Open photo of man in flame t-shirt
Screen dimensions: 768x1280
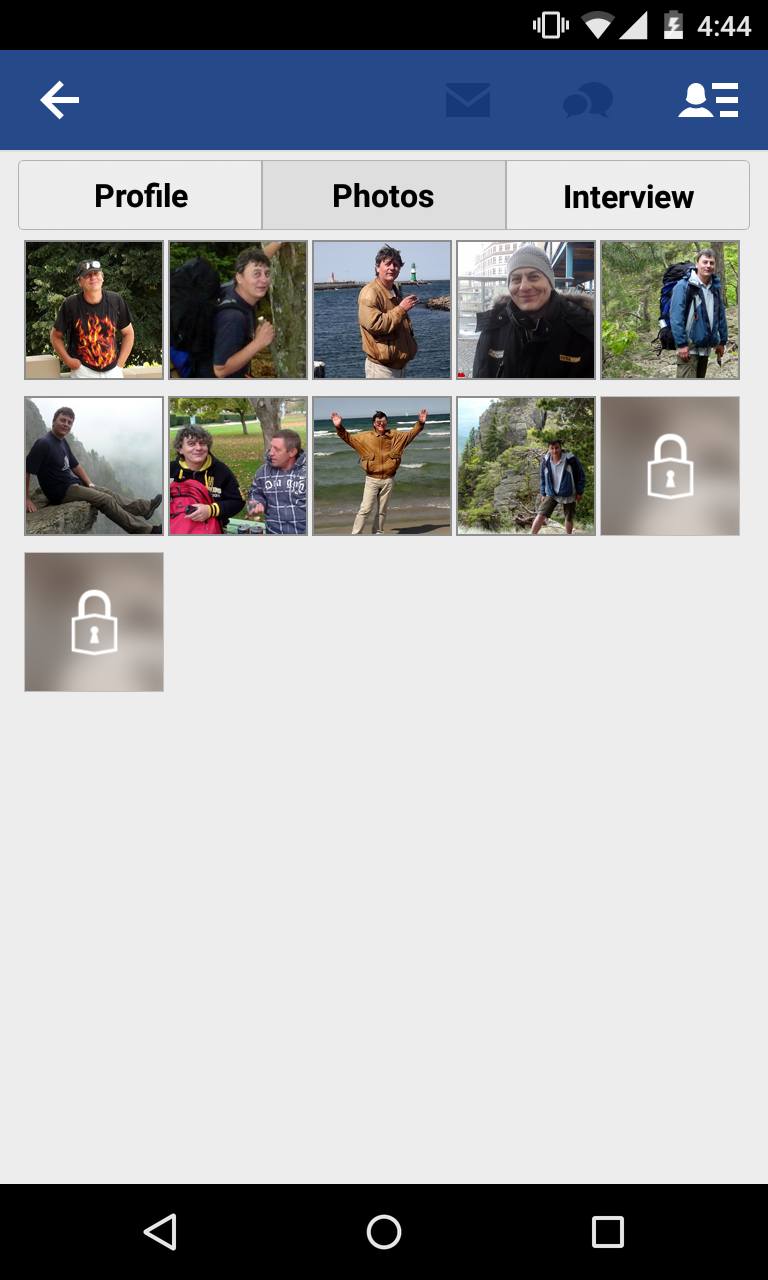click(94, 310)
